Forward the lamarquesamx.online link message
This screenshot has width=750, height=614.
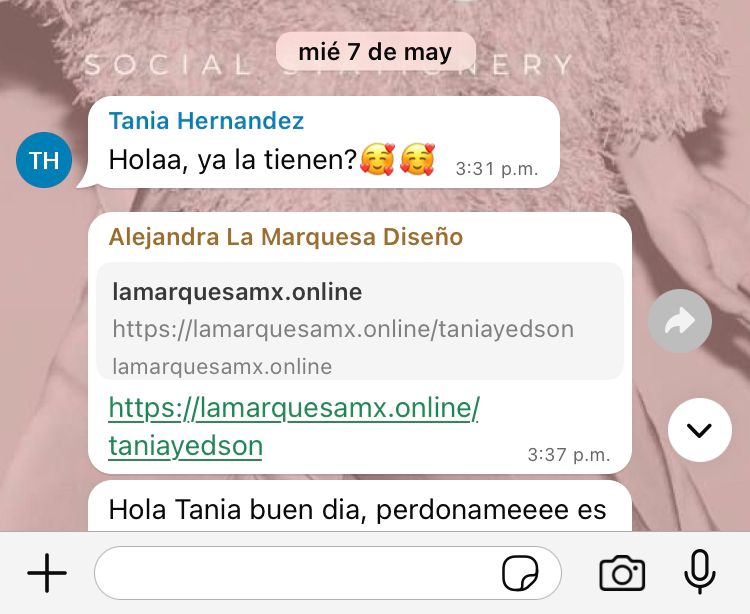(x=680, y=320)
